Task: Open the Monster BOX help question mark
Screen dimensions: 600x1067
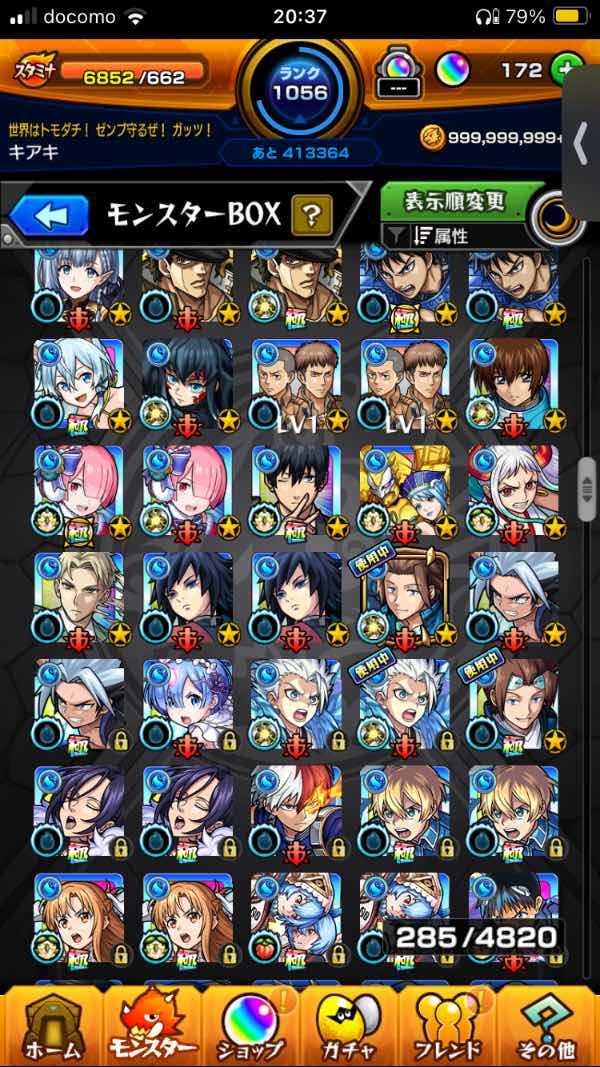Action: point(311,214)
